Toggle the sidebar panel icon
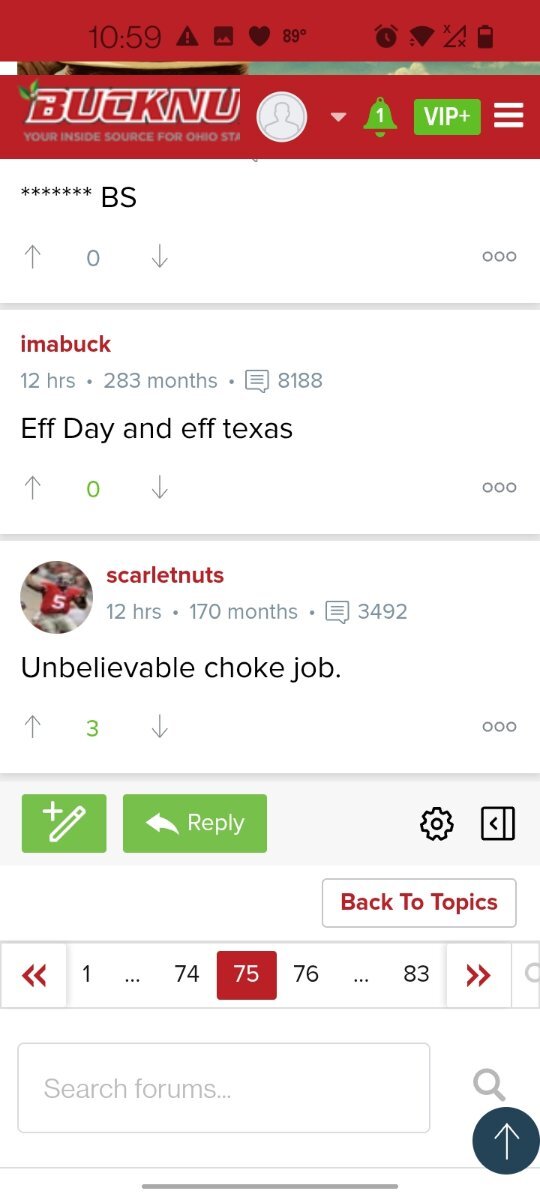Screen dimensions: 540x1200 coord(498,824)
